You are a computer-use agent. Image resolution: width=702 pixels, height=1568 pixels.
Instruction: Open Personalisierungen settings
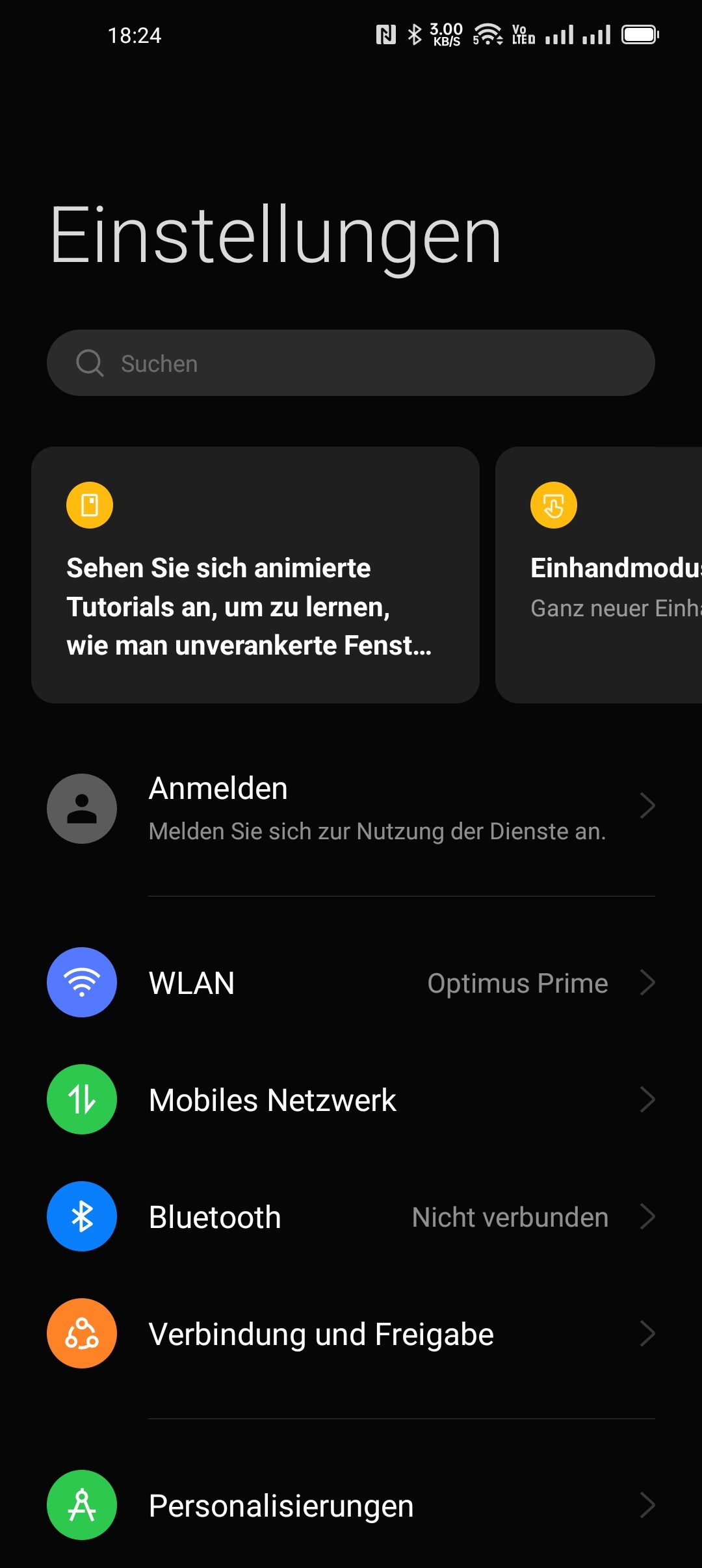(x=351, y=1505)
